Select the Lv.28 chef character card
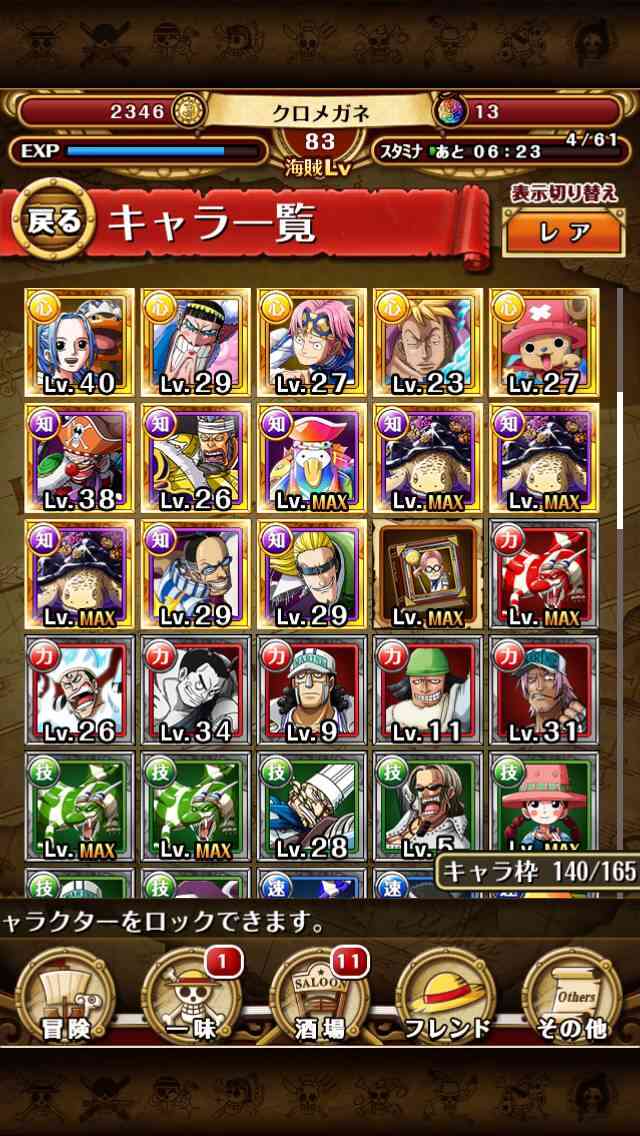640x1136 pixels. point(312,806)
